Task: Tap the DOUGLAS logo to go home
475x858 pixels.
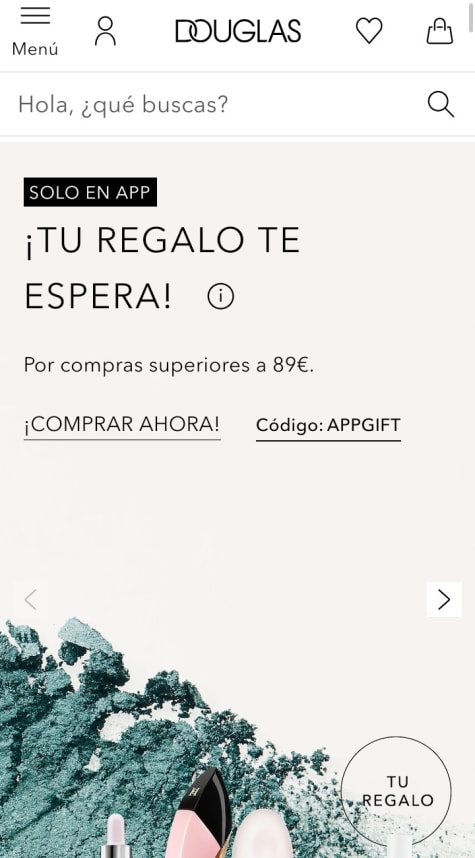Action: (x=238, y=31)
